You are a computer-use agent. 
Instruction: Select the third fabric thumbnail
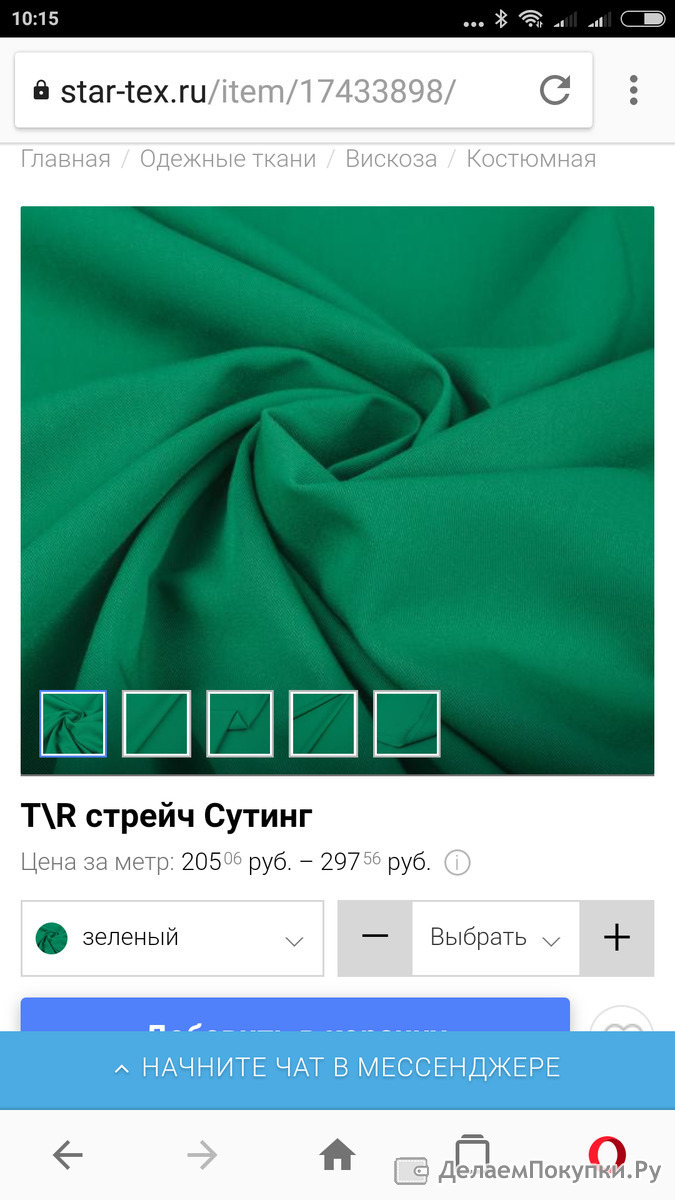point(240,723)
